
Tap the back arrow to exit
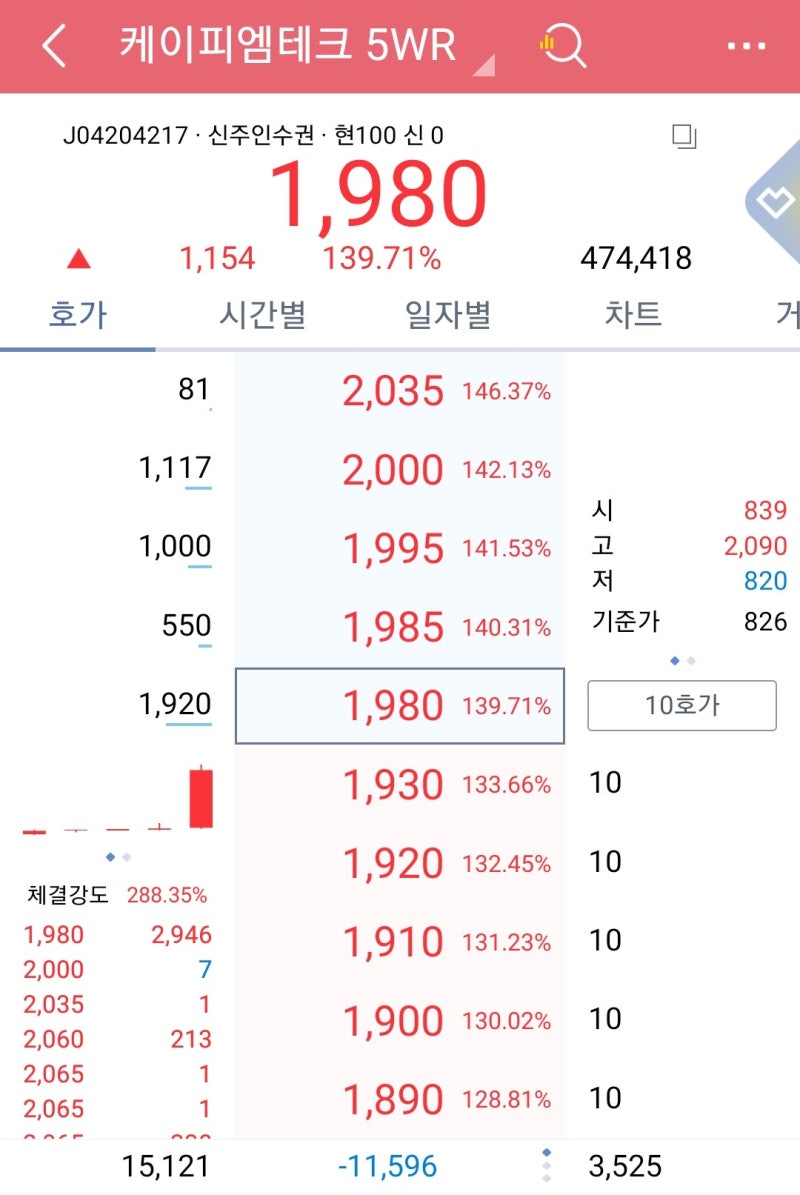pos(52,45)
